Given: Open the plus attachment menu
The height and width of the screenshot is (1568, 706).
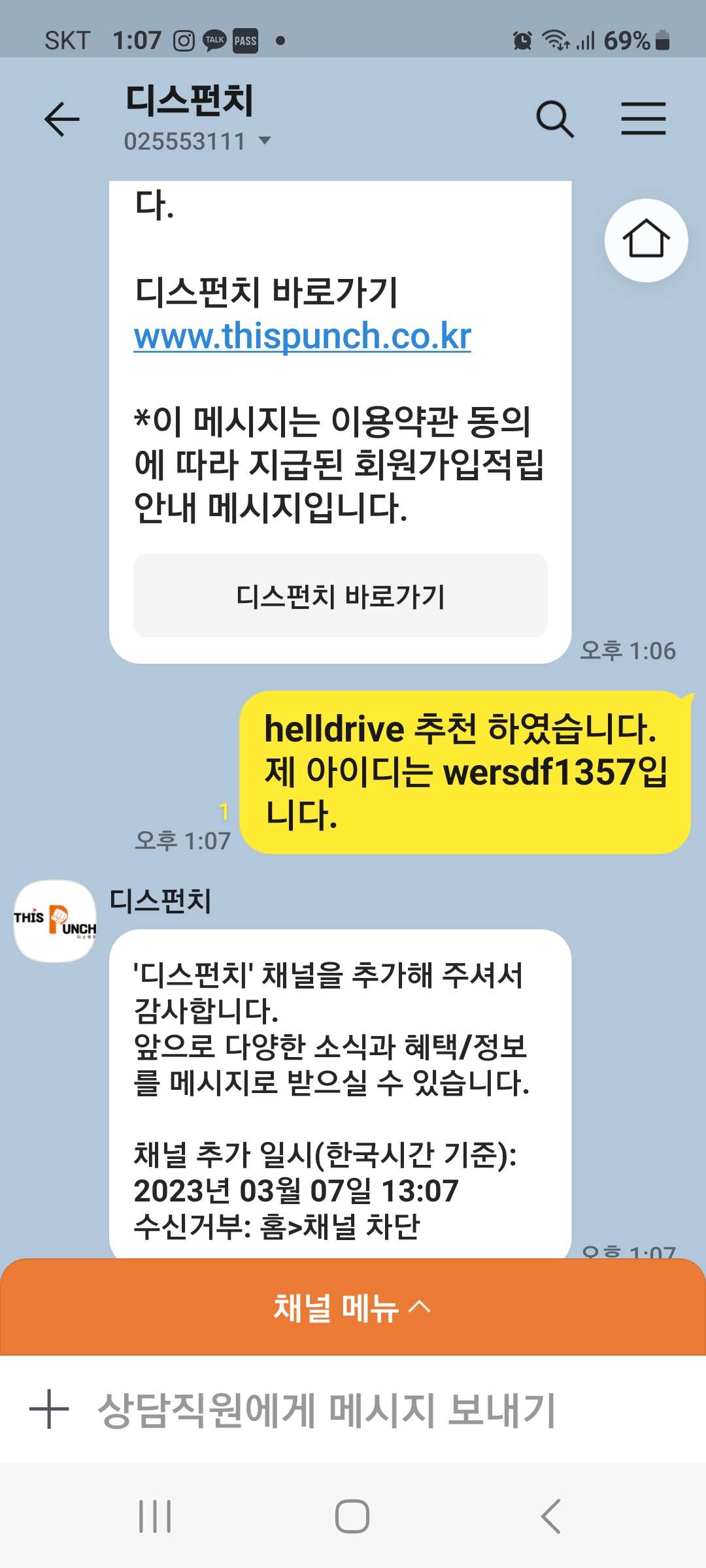Looking at the screenshot, I should pos(49,1409).
